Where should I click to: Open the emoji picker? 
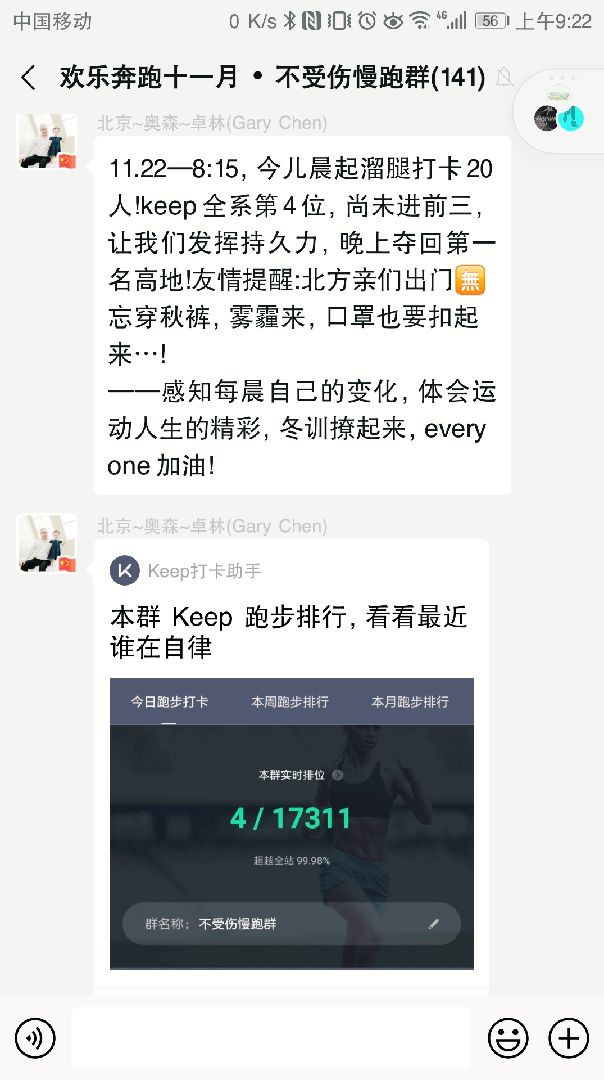(508, 1039)
